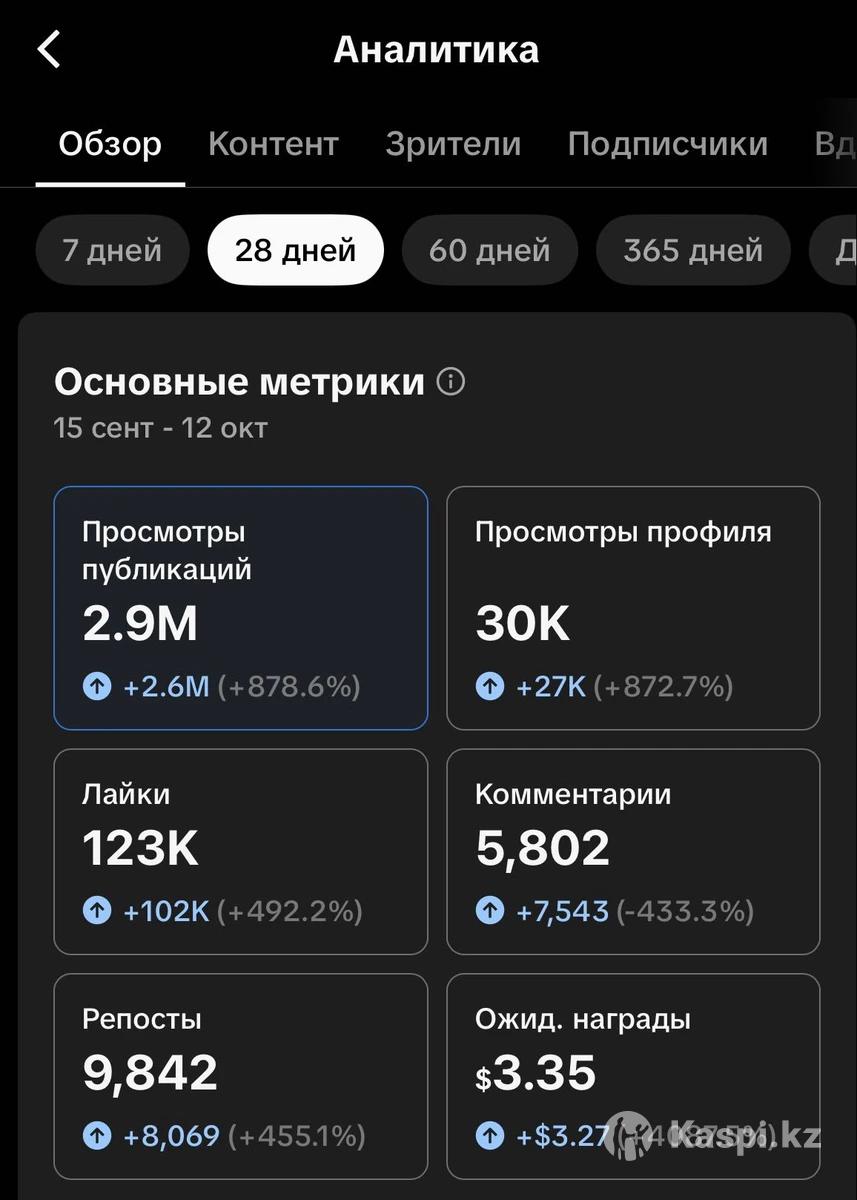Image resolution: width=857 pixels, height=1200 pixels.
Task: Select the Обзор tab
Action: pyautogui.click(x=110, y=144)
